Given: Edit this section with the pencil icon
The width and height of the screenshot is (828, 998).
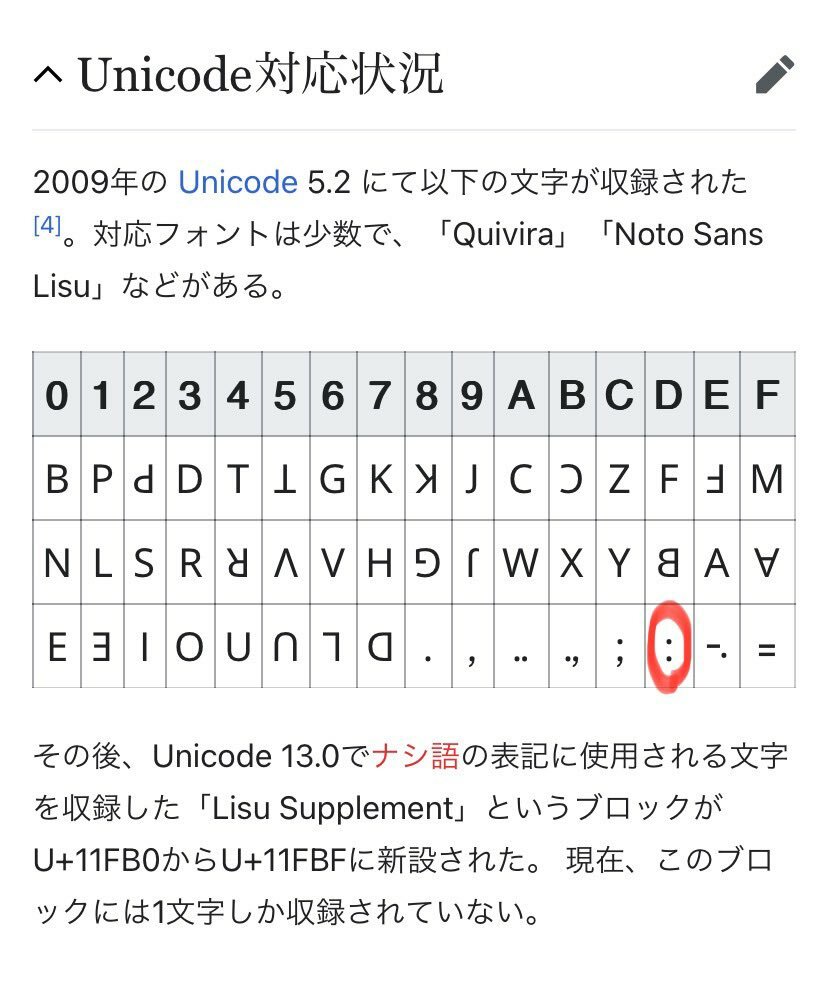Looking at the screenshot, I should (774, 75).
